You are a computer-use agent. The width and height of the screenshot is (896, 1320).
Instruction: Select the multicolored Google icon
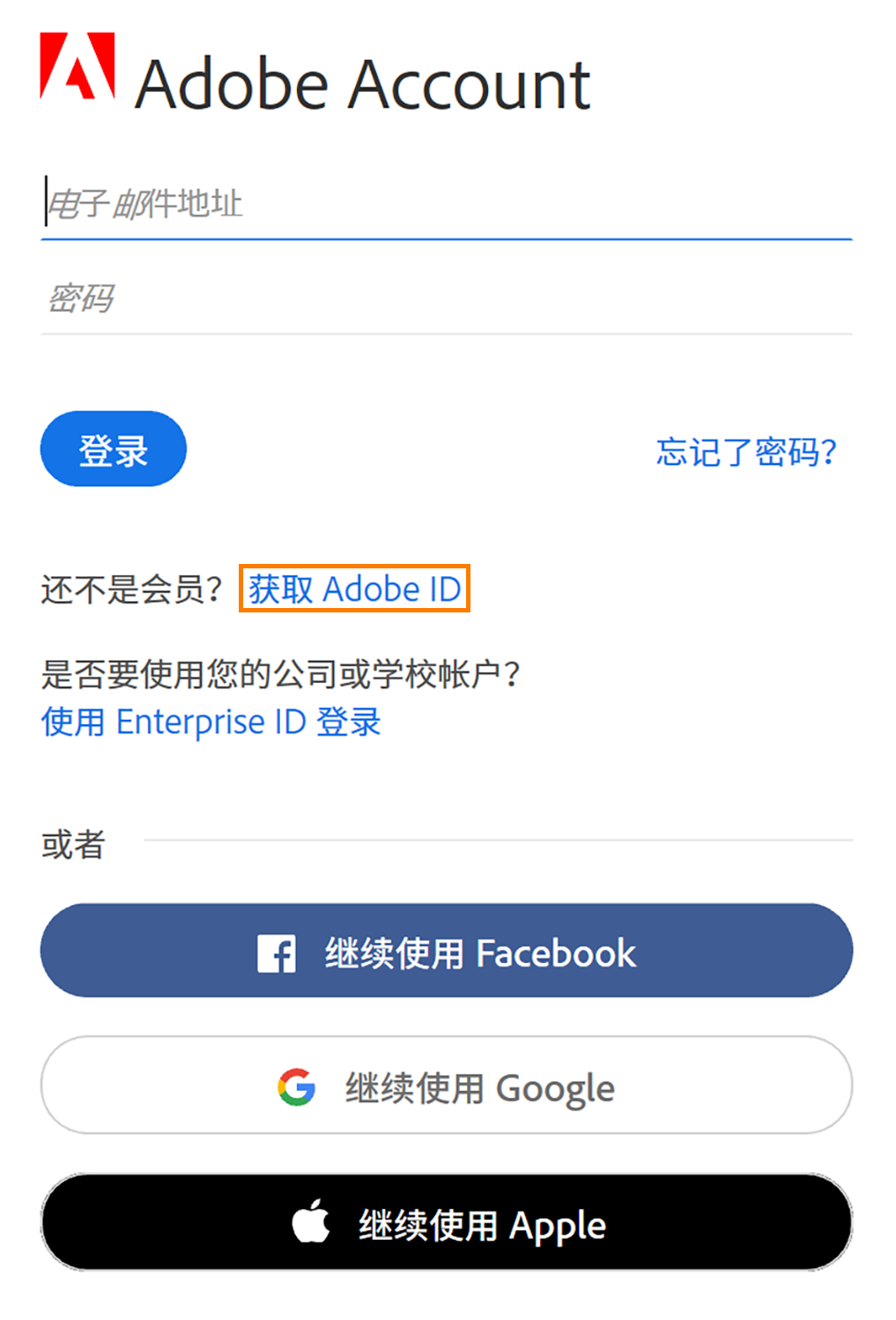click(298, 1086)
